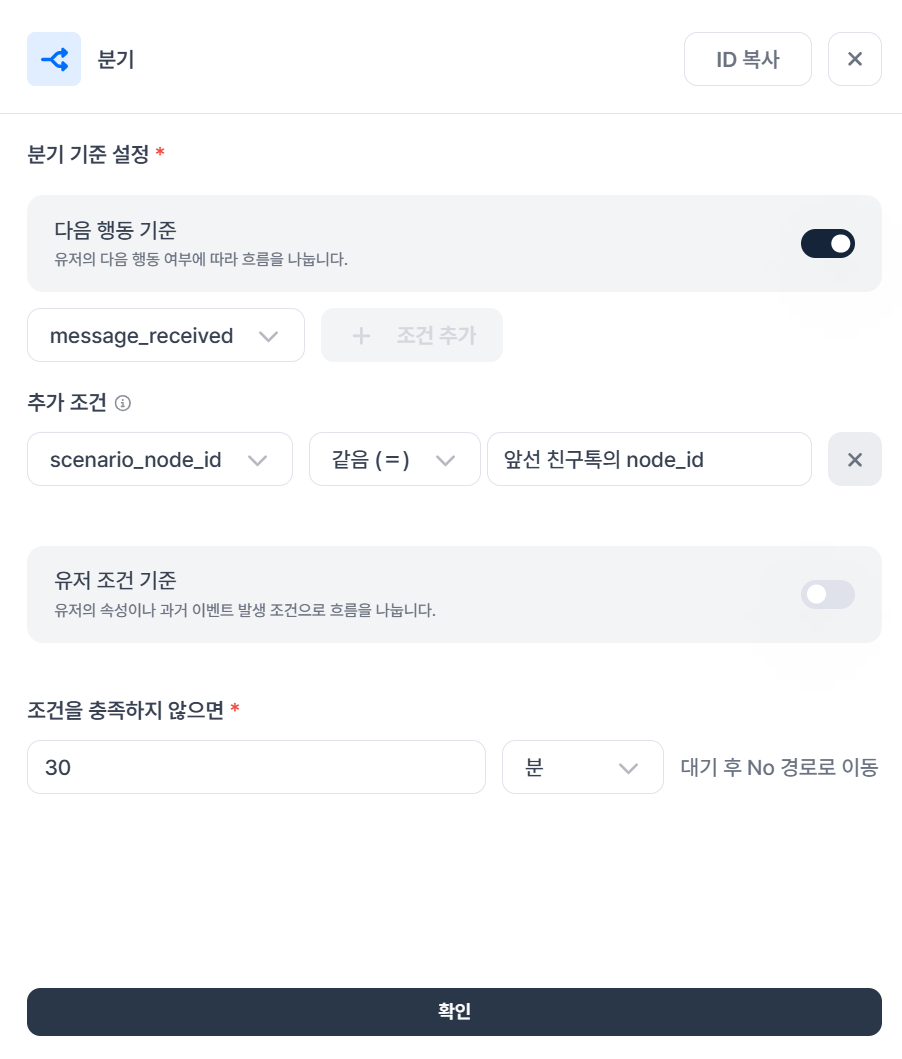Image resolution: width=902 pixels, height=1059 pixels.
Task: Focus the 앞선 친구톡의 node_id field
Action: 648,459
